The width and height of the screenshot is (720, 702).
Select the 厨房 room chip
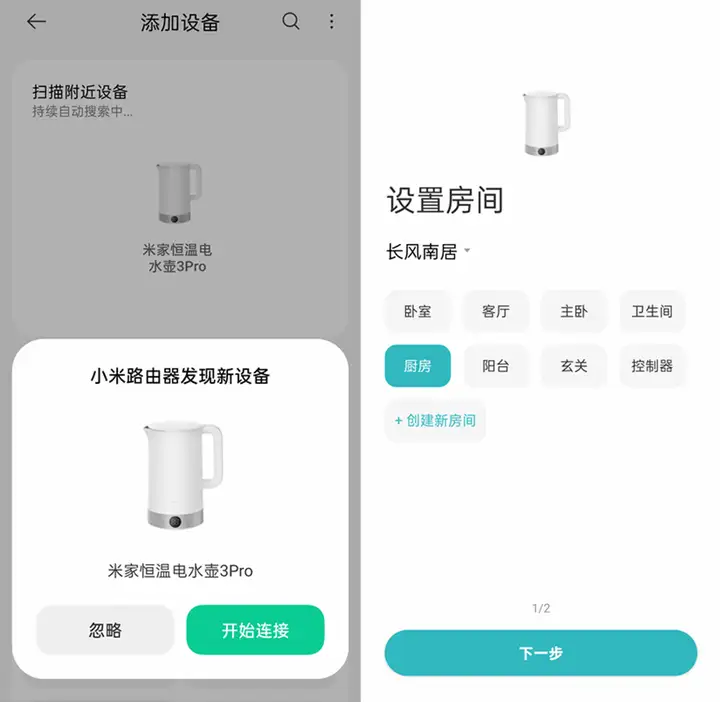click(x=418, y=366)
